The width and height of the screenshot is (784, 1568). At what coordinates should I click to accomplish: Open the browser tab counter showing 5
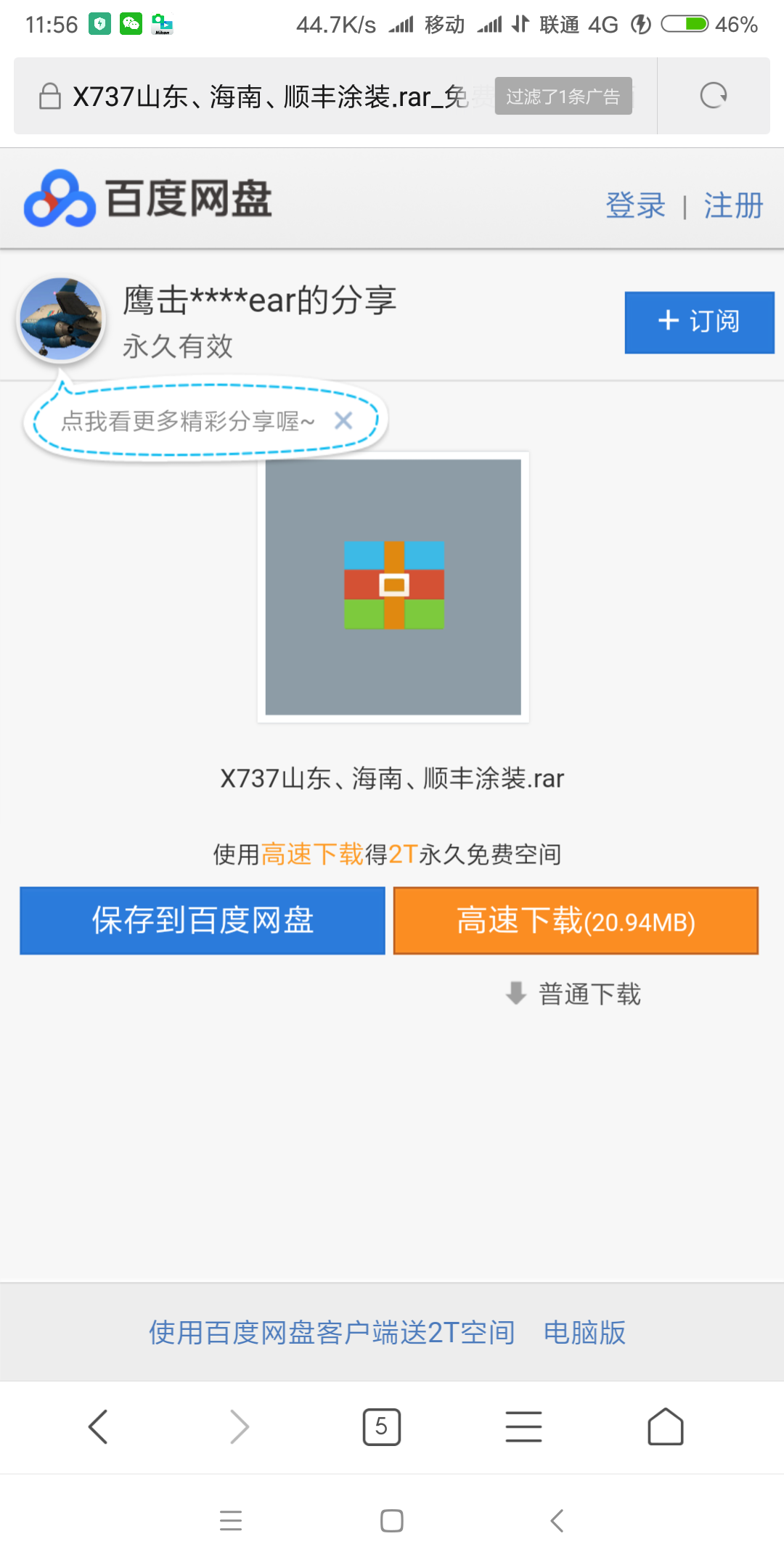382,1426
